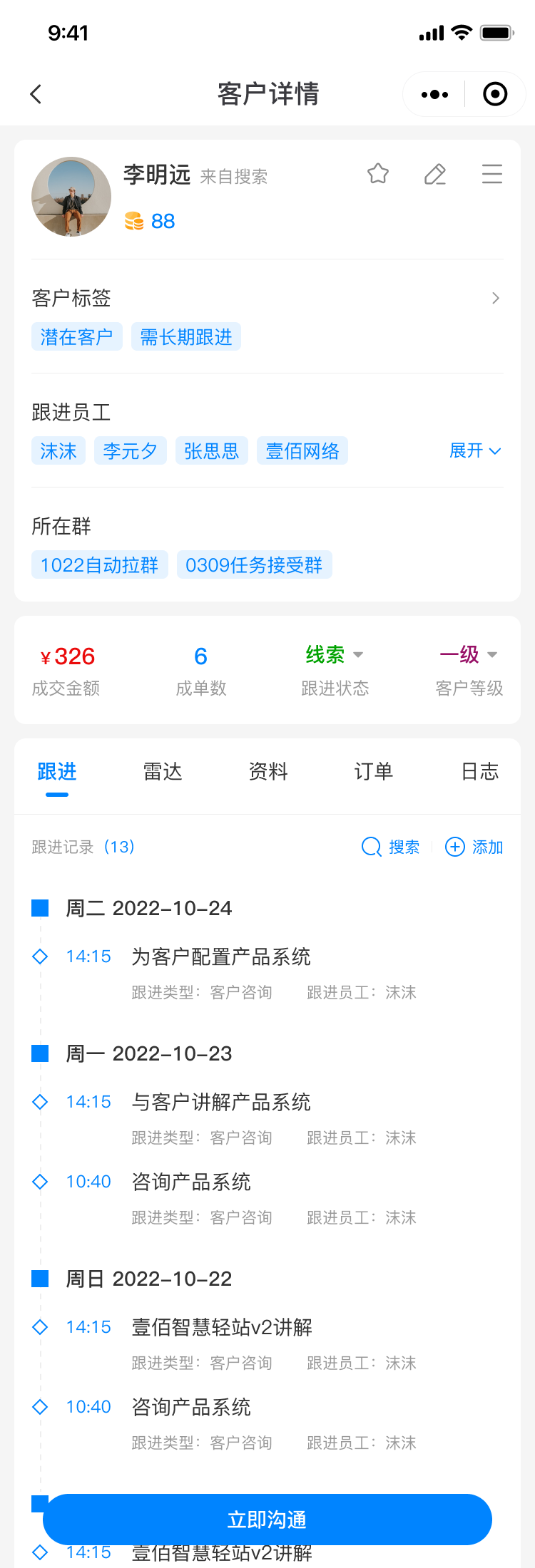Open the hamburger menu on customer card
535x1568 pixels.
pos(492,174)
